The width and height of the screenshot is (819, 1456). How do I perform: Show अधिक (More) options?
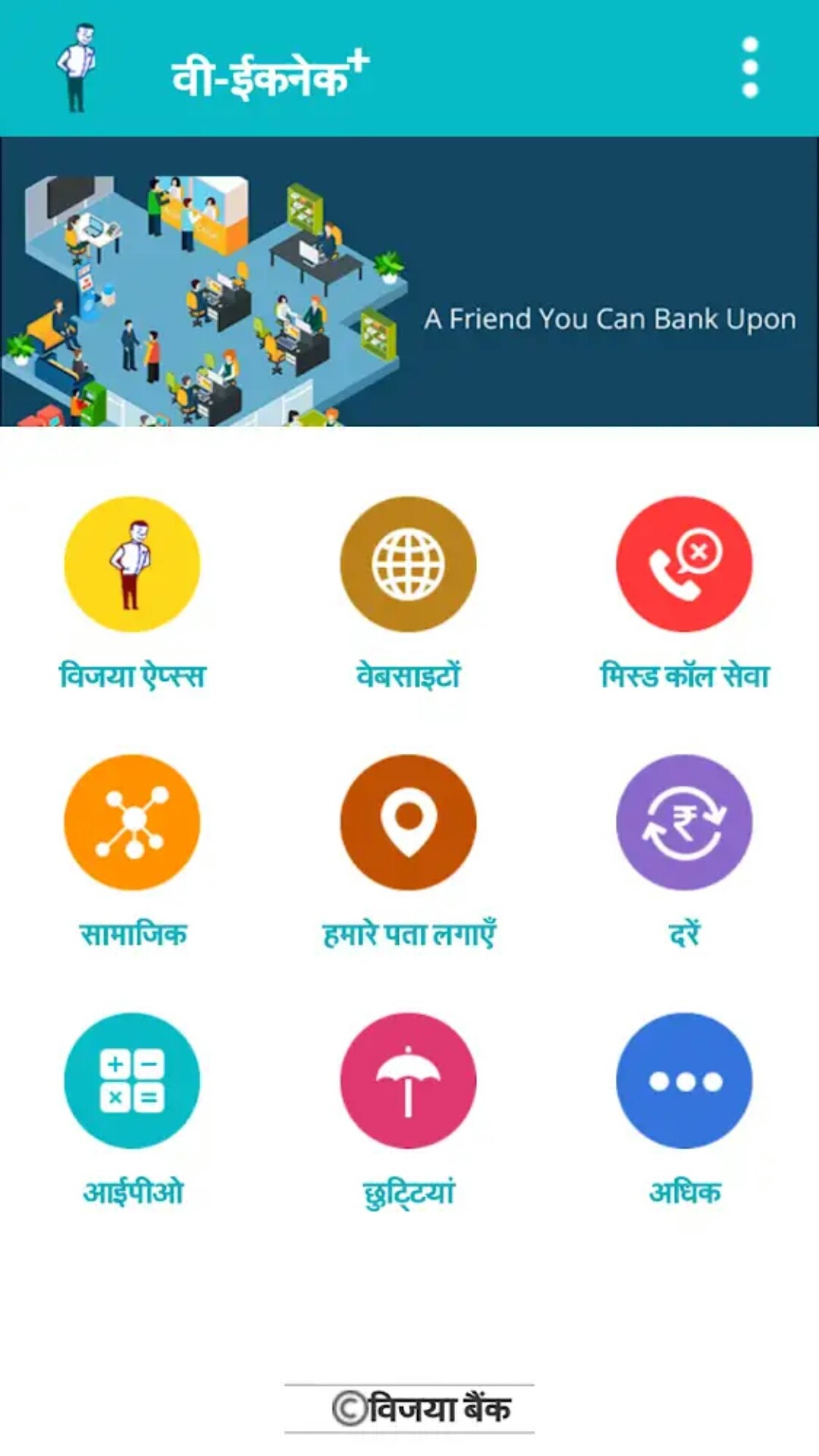[684, 1081]
